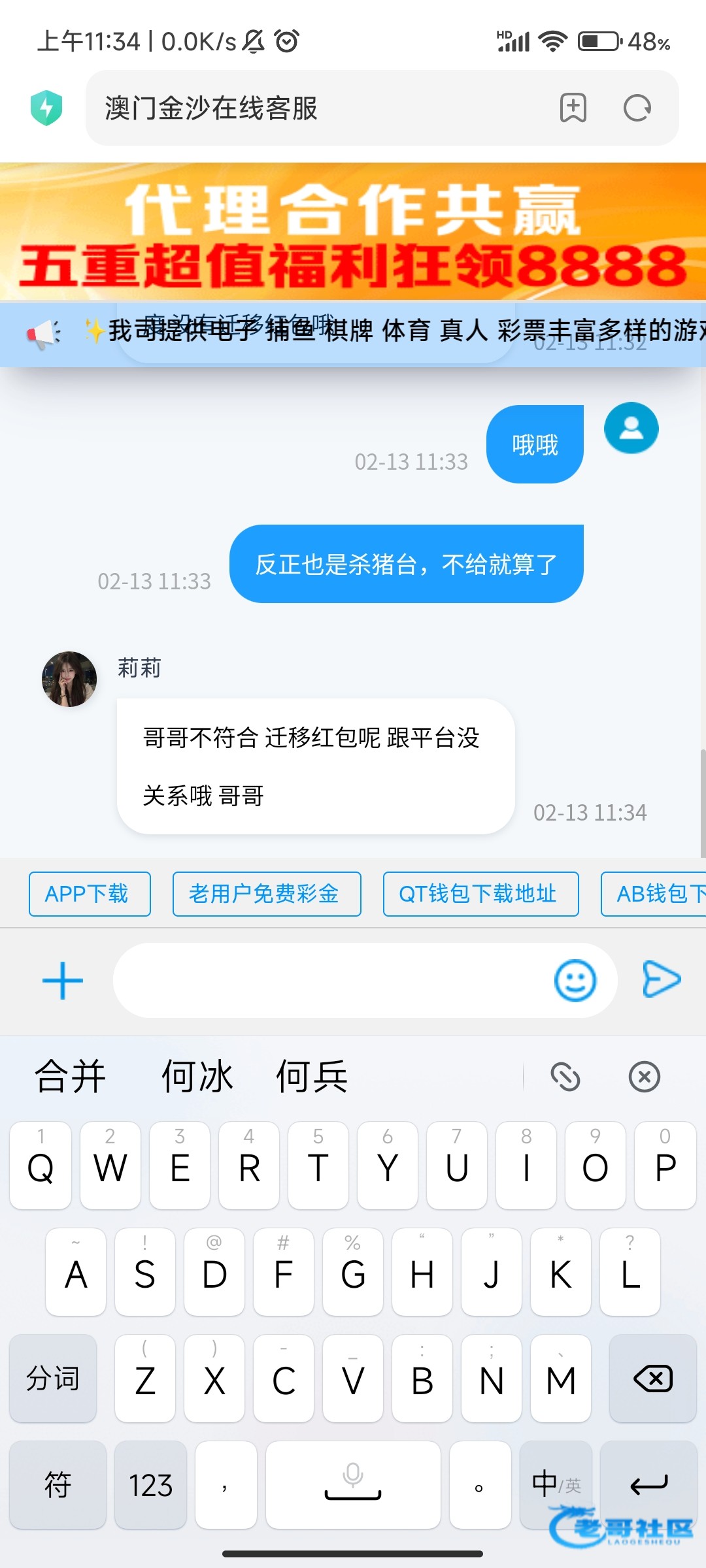Switch keyboard to 123 number layout
Screen dimensions: 706x1568
(150, 1485)
